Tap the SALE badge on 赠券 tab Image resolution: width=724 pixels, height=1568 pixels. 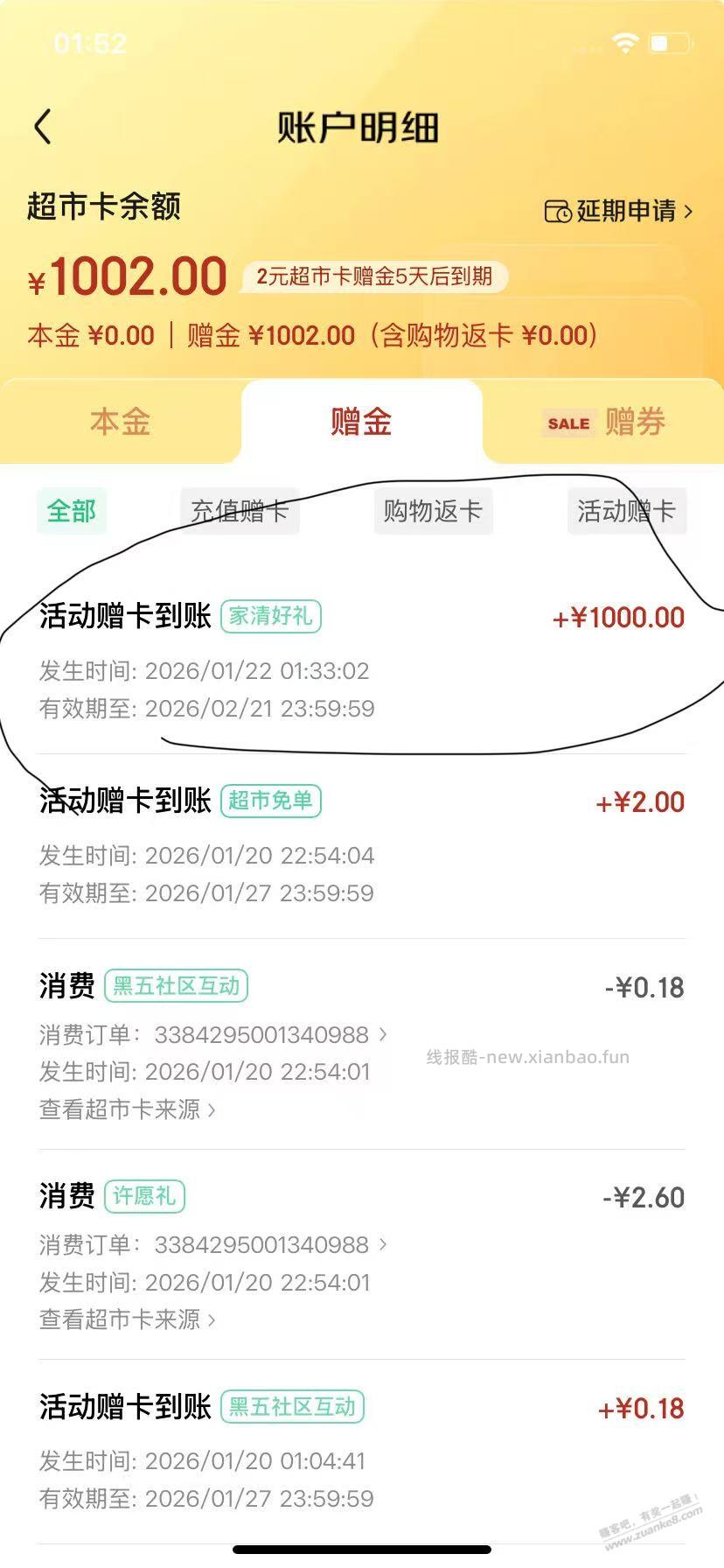567,423
